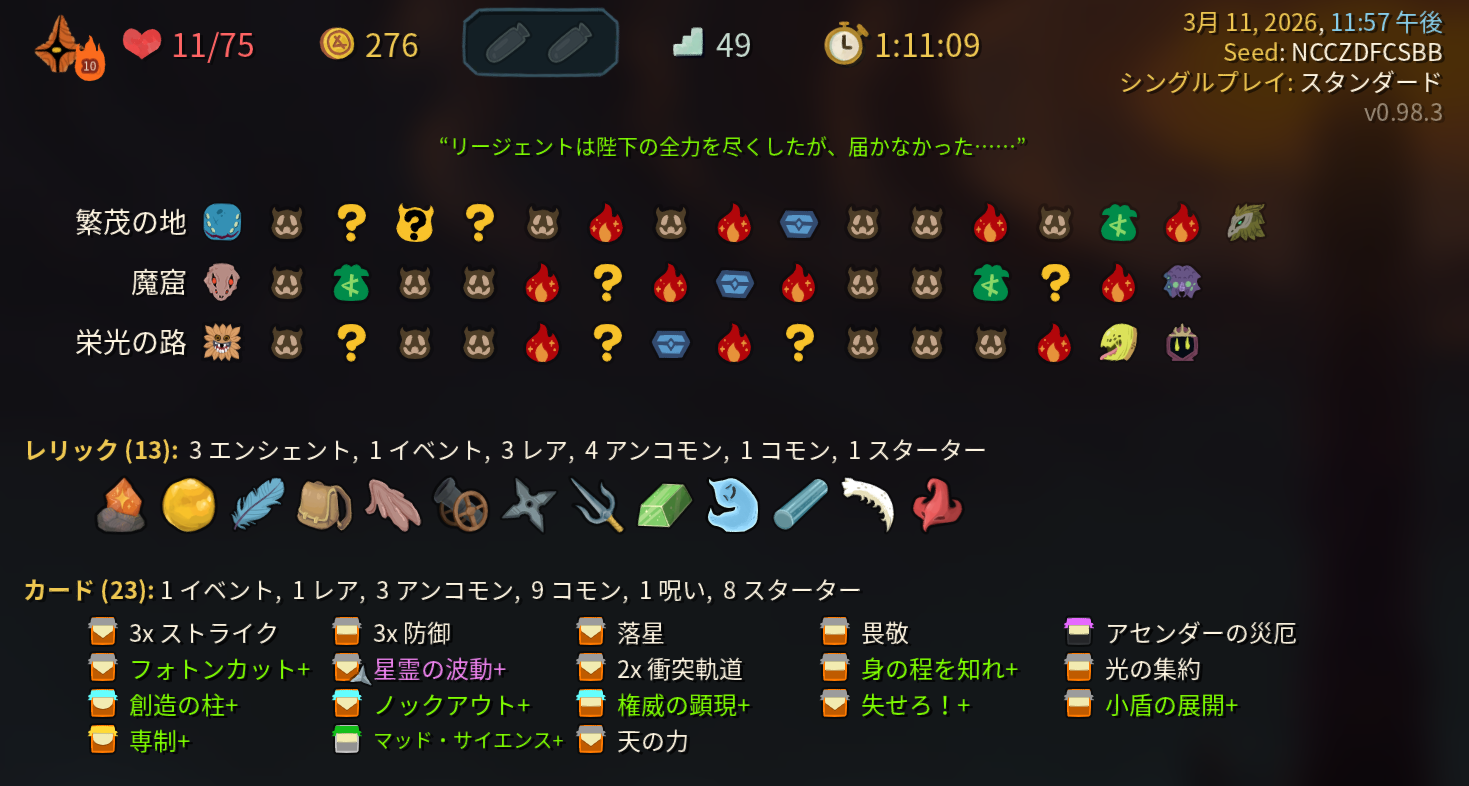View the 創造の柱+ card

(x=183, y=705)
